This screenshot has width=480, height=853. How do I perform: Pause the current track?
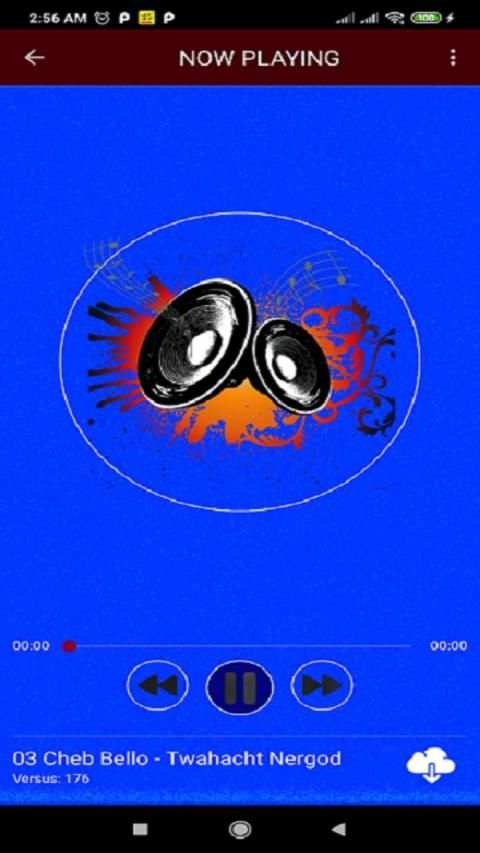point(240,687)
